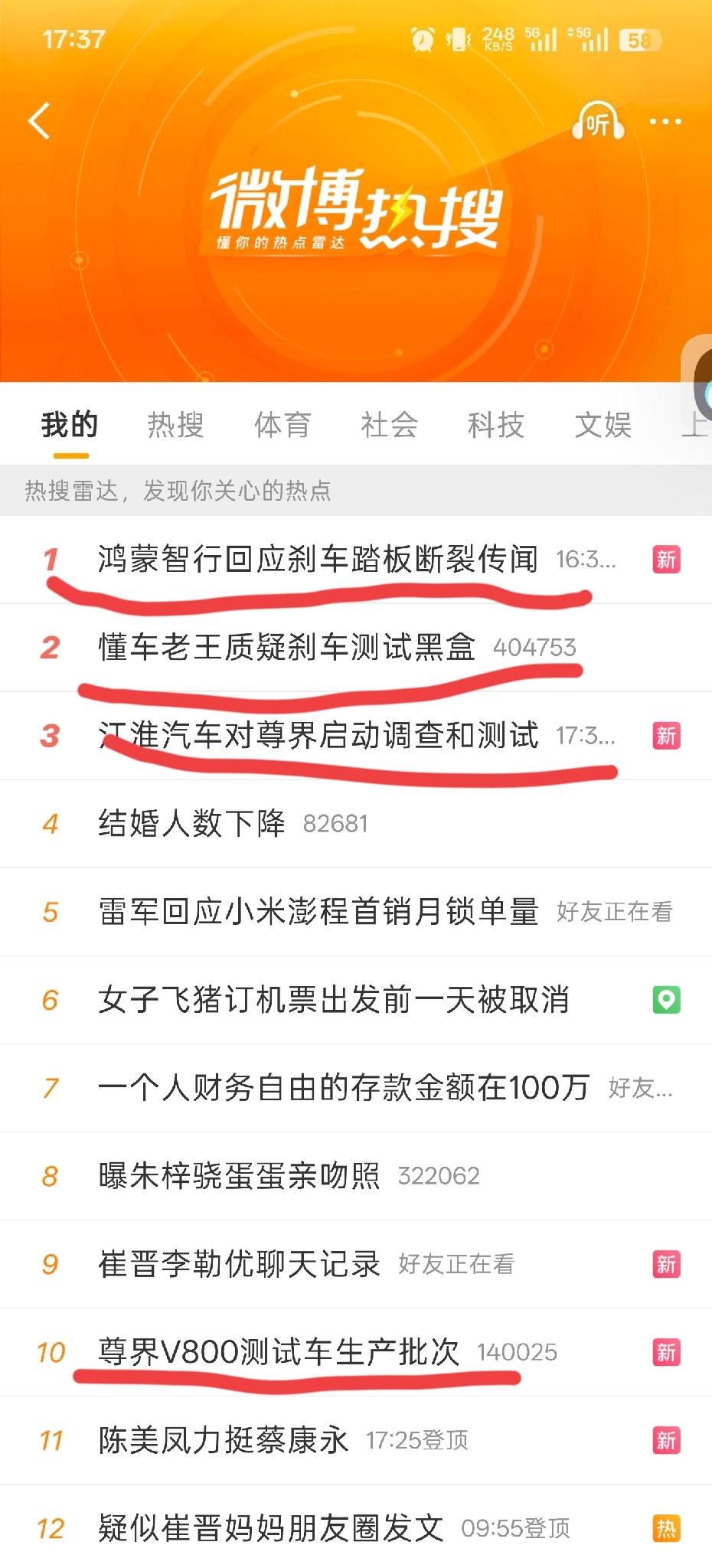Viewport: 712px width, 1568px height.
Task: Go back with the top-left arrow
Action: tap(39, 121)
